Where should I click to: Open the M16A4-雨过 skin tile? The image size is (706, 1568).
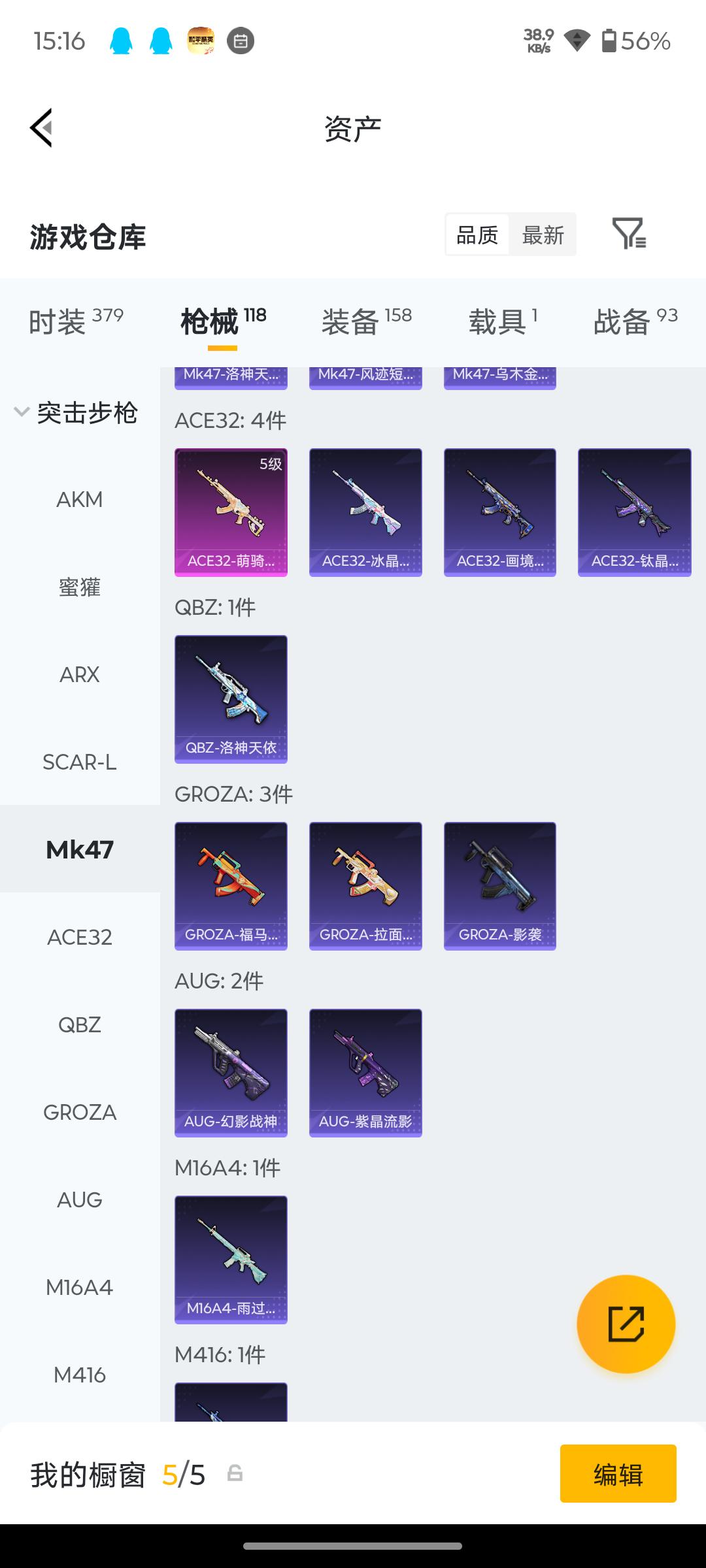(x=231, y=1260)
